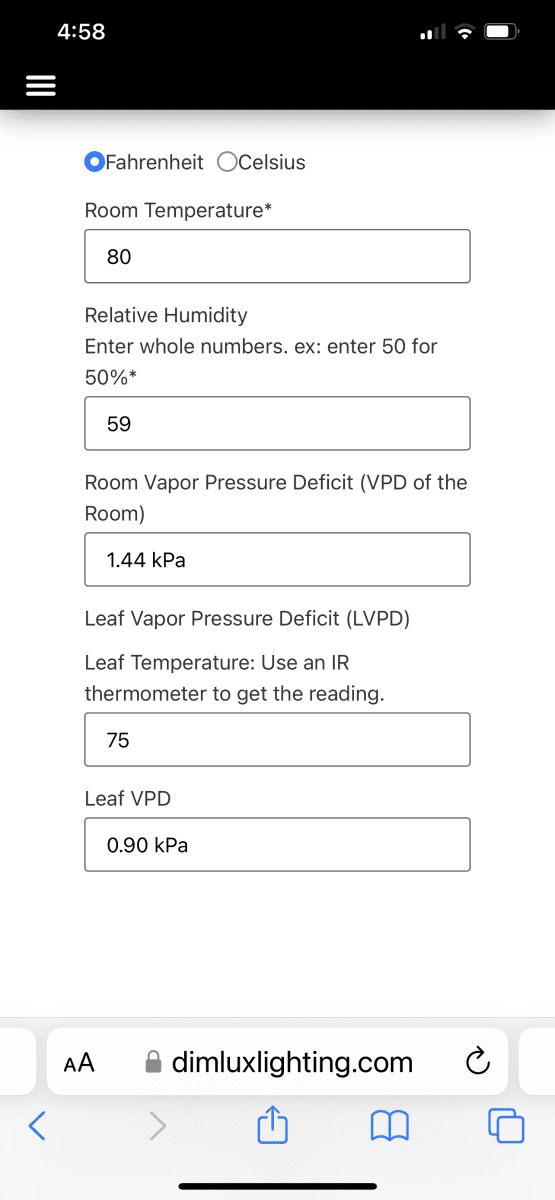
Task: Tap the Room Vapor Pressure Deficit field
Action: click(x=277, y=559)
